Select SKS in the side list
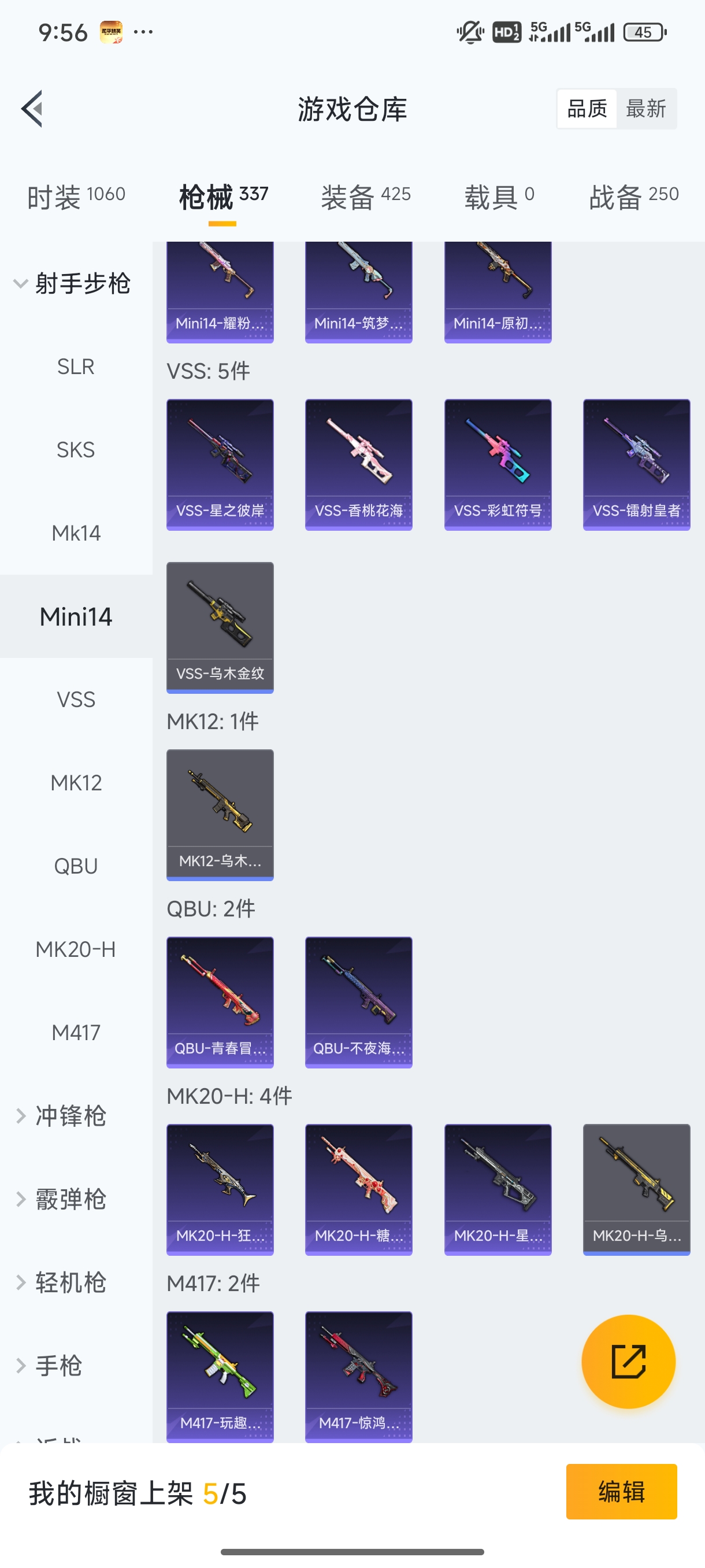This screenshot has height=1568, width=705. pyautogui.click(x=76, y=450)
